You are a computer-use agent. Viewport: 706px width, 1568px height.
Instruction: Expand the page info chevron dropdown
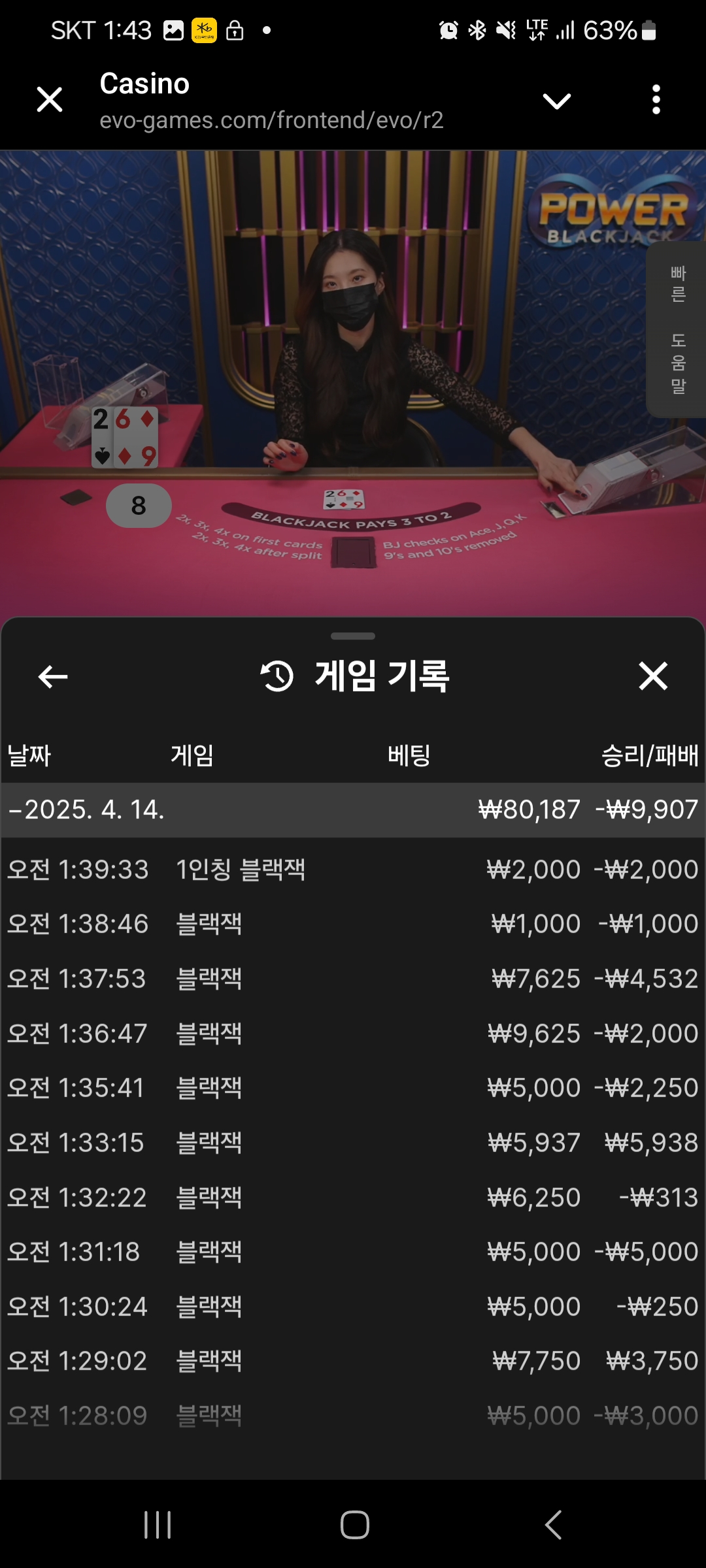click(x=556, y=101)
